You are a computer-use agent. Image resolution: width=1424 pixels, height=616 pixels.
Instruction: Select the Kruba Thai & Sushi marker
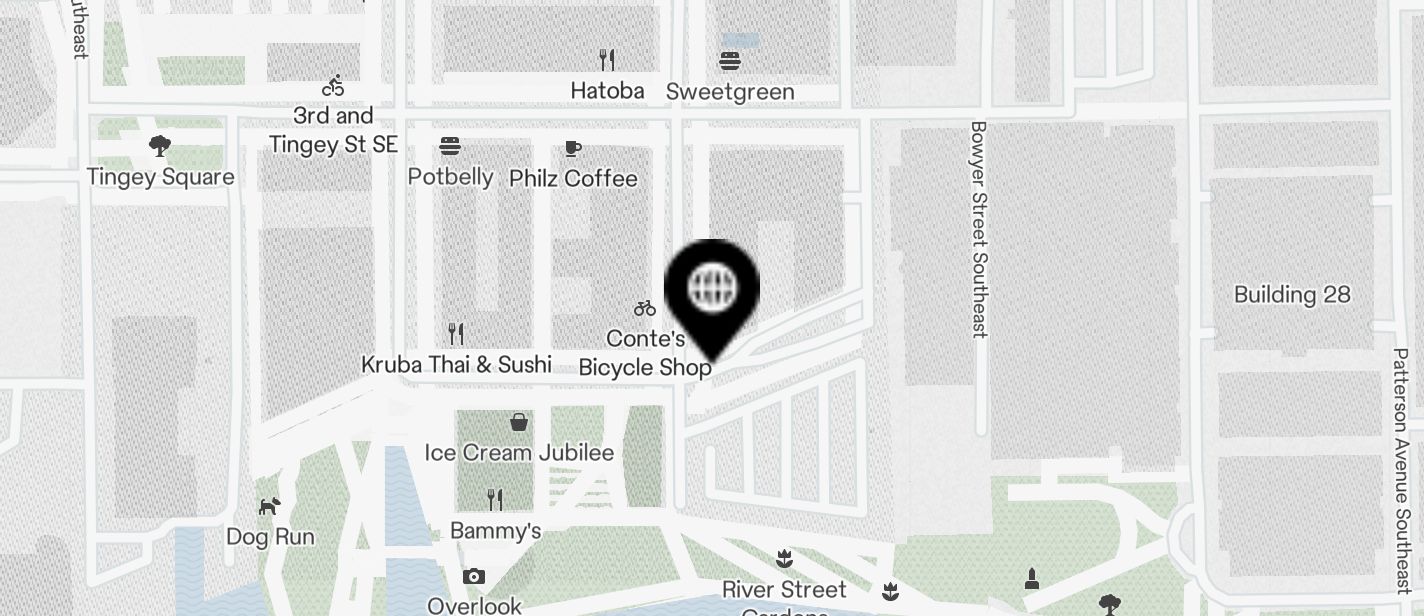[x=456, y=334]
